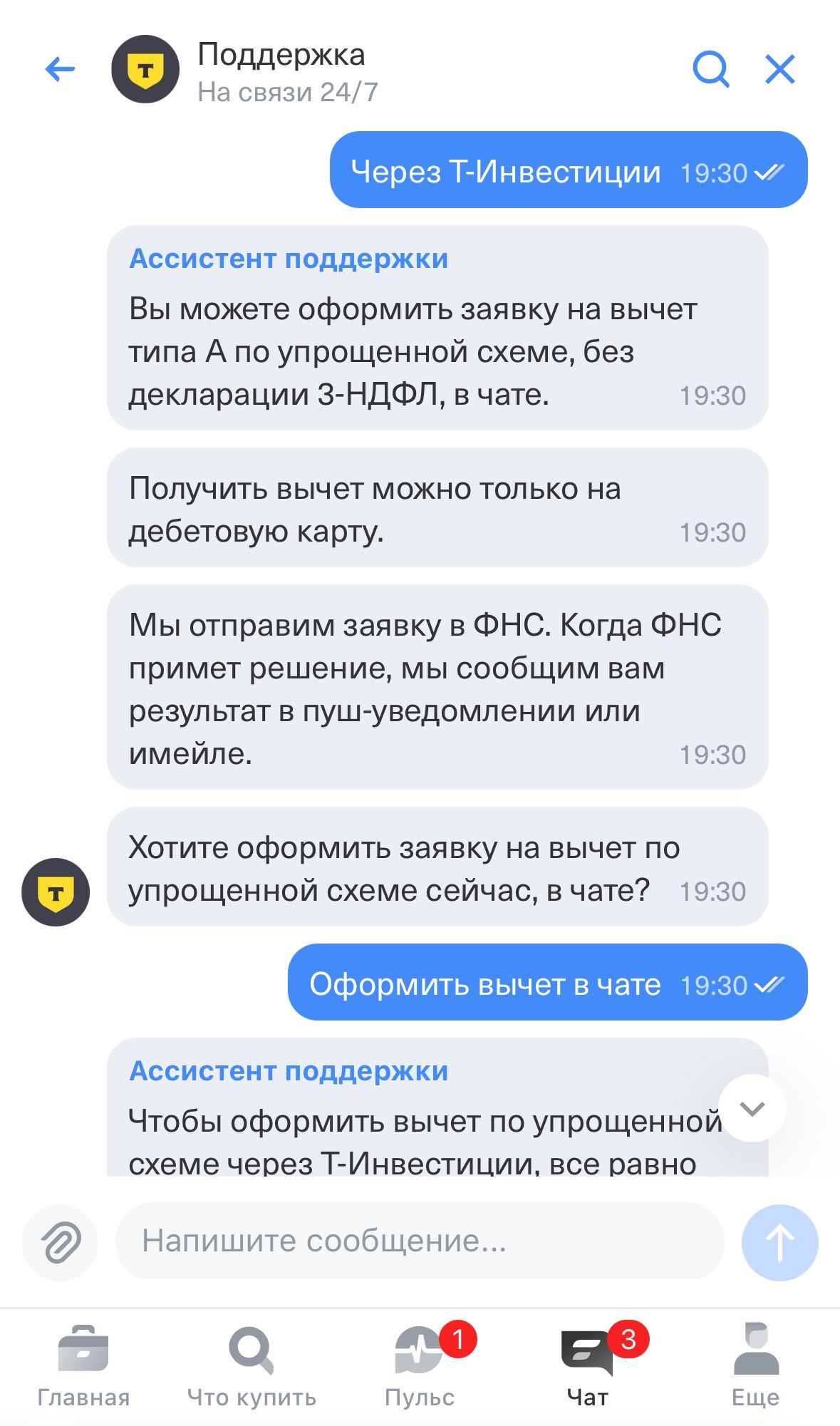The height and width of the screenshot is (1426, 840).
Task: Search within the support chat
Action: click(710, 70)
